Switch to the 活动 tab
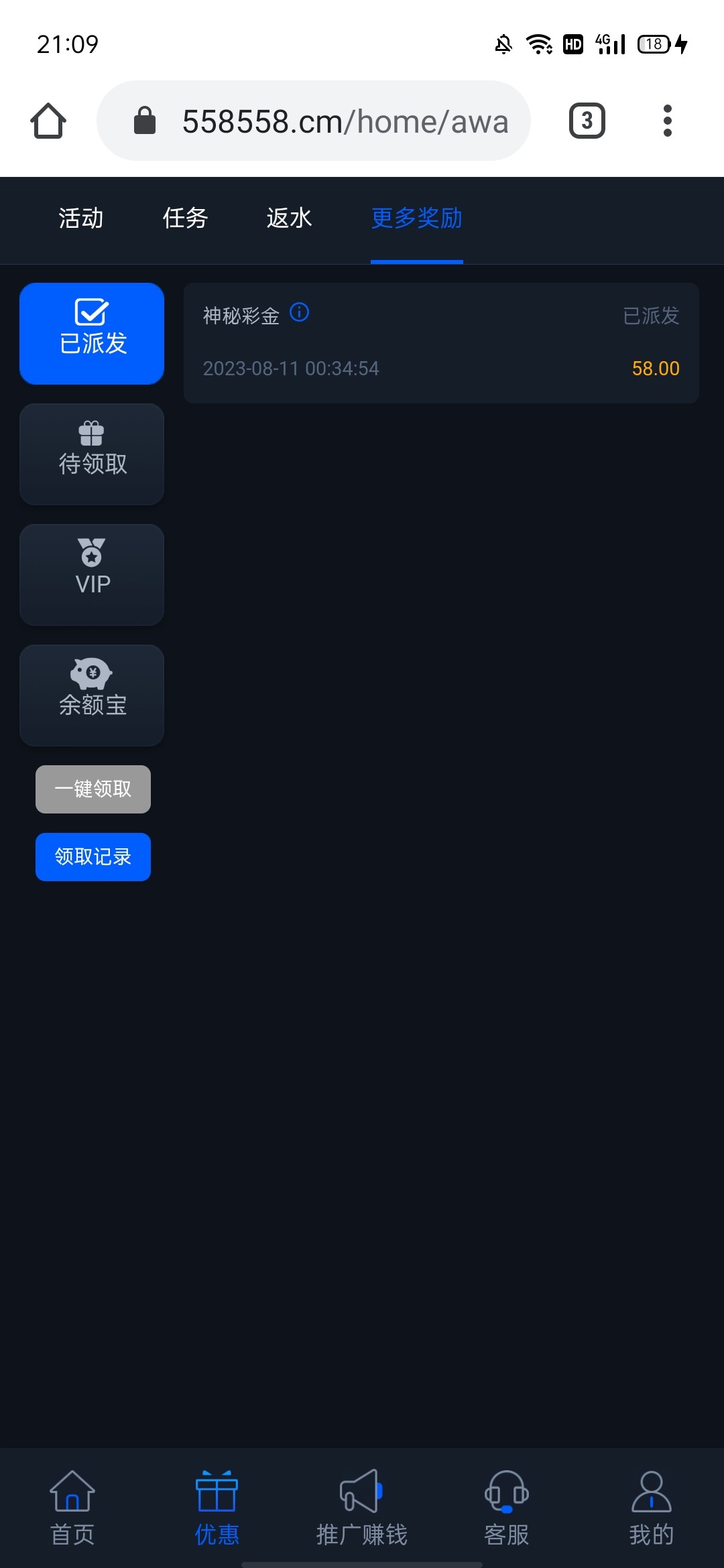The image size is (724, 1568). [81, 218]
